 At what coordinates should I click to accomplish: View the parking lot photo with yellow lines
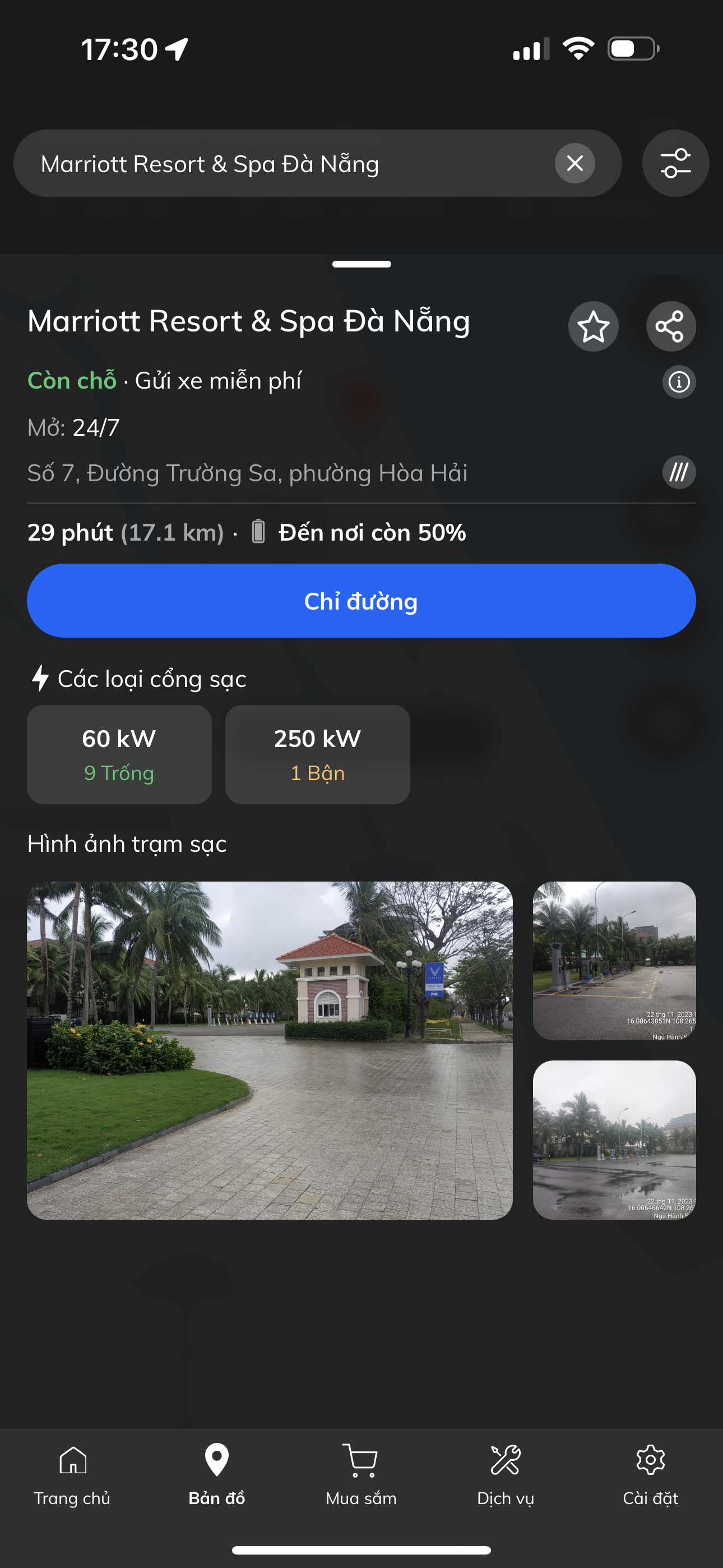coord(614,961)
